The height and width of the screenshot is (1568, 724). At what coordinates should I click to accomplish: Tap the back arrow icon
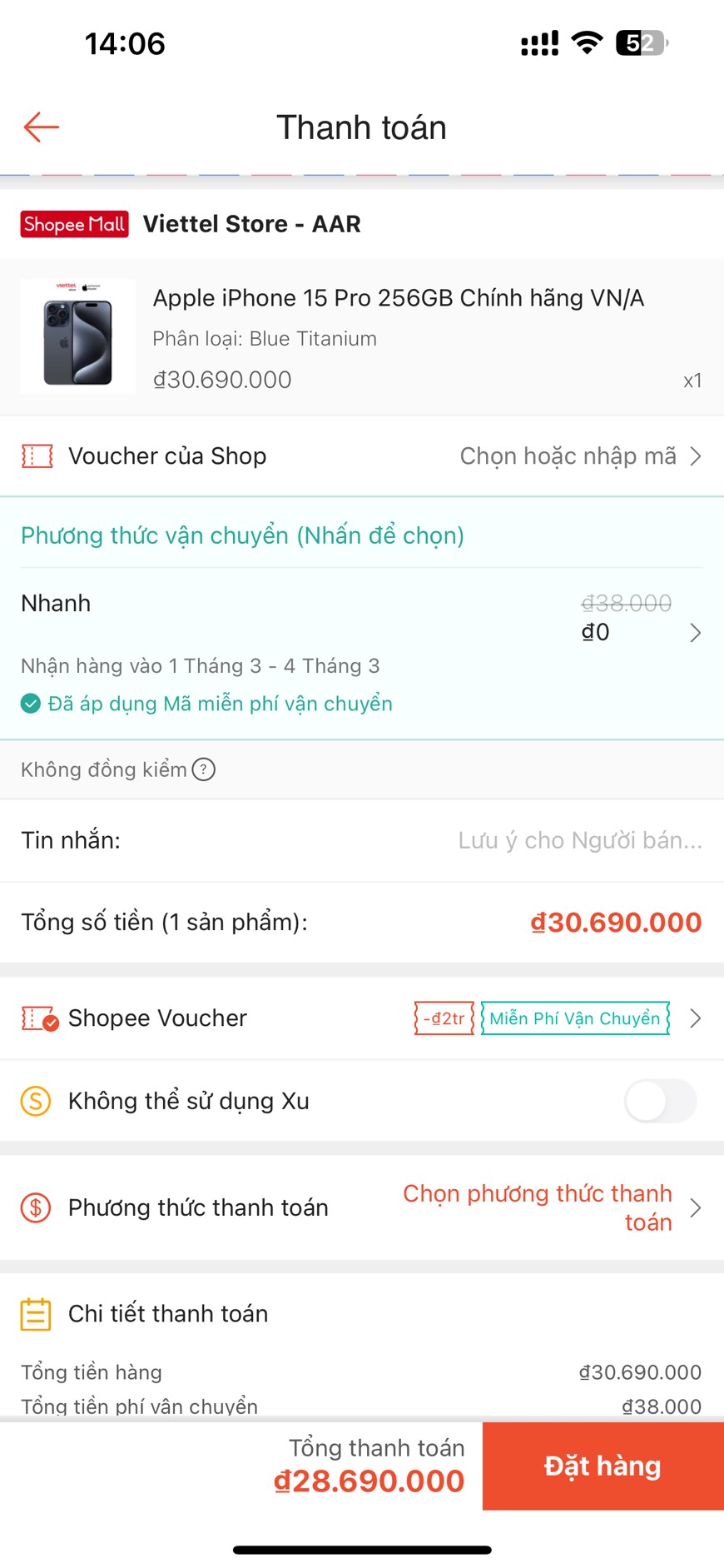pos(40,127)
